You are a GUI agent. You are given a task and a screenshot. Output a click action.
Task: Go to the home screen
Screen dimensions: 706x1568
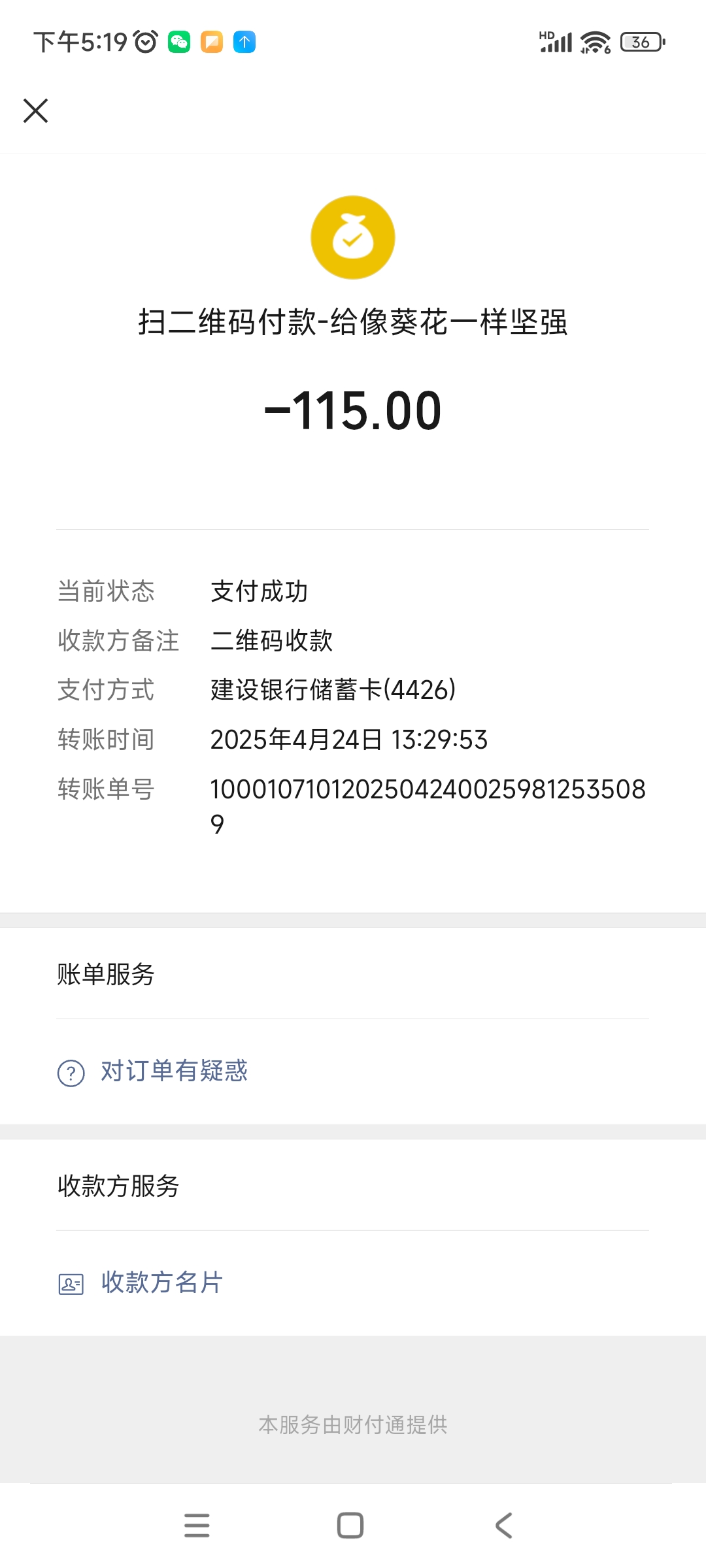click(x=350, y=1526)
